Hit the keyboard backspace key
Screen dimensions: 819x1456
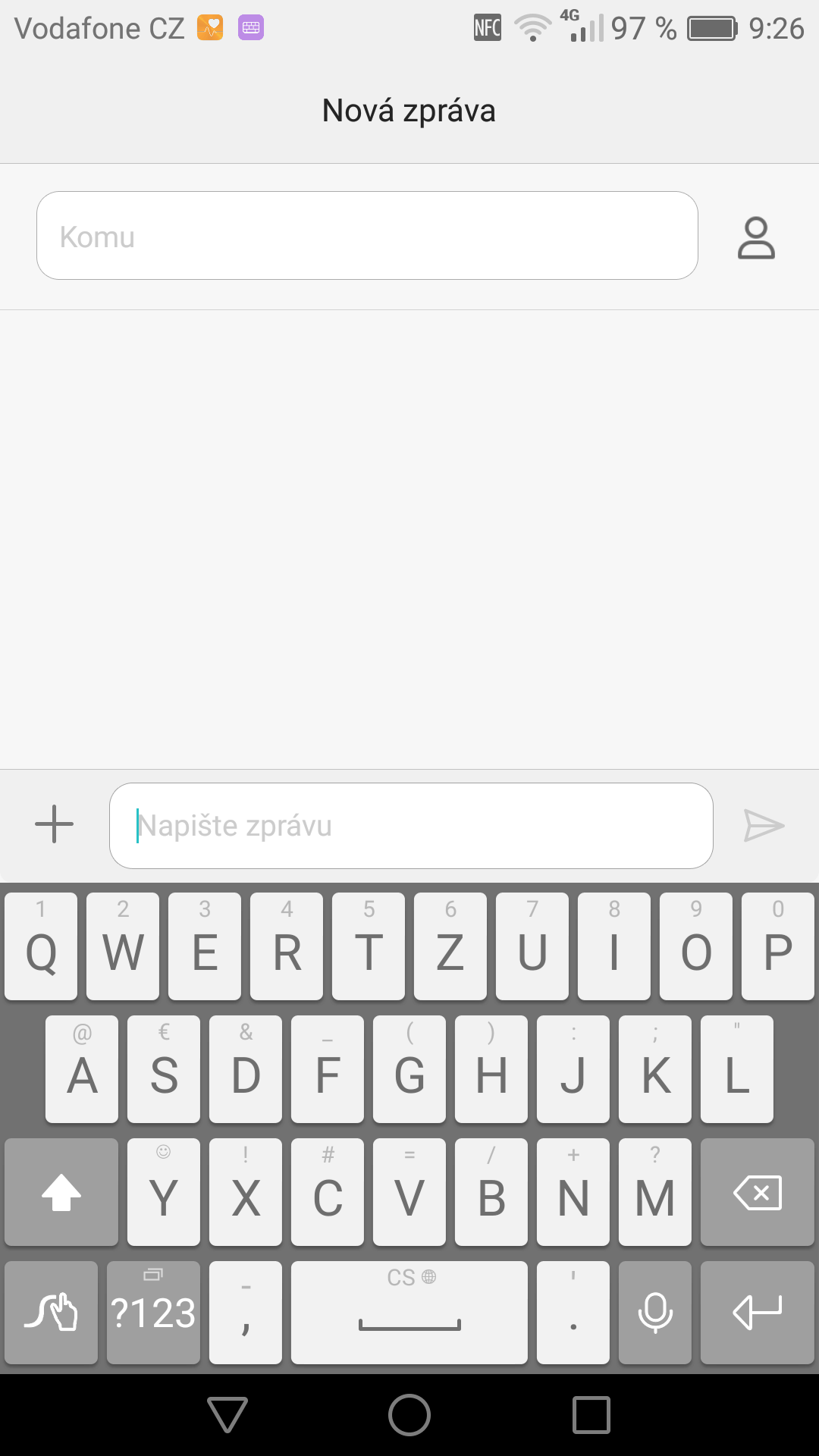point(758,1192)
